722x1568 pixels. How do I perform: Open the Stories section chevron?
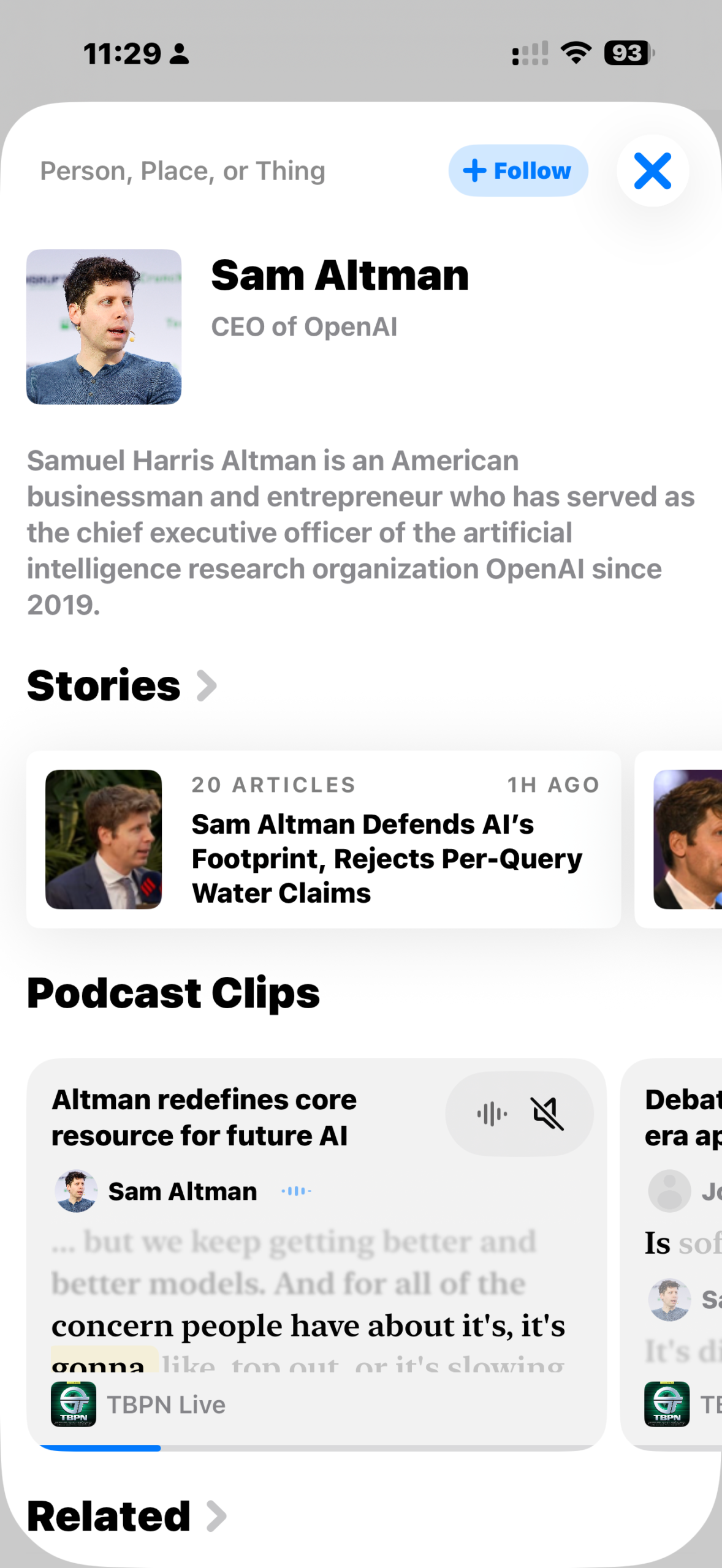pos(207,685)
